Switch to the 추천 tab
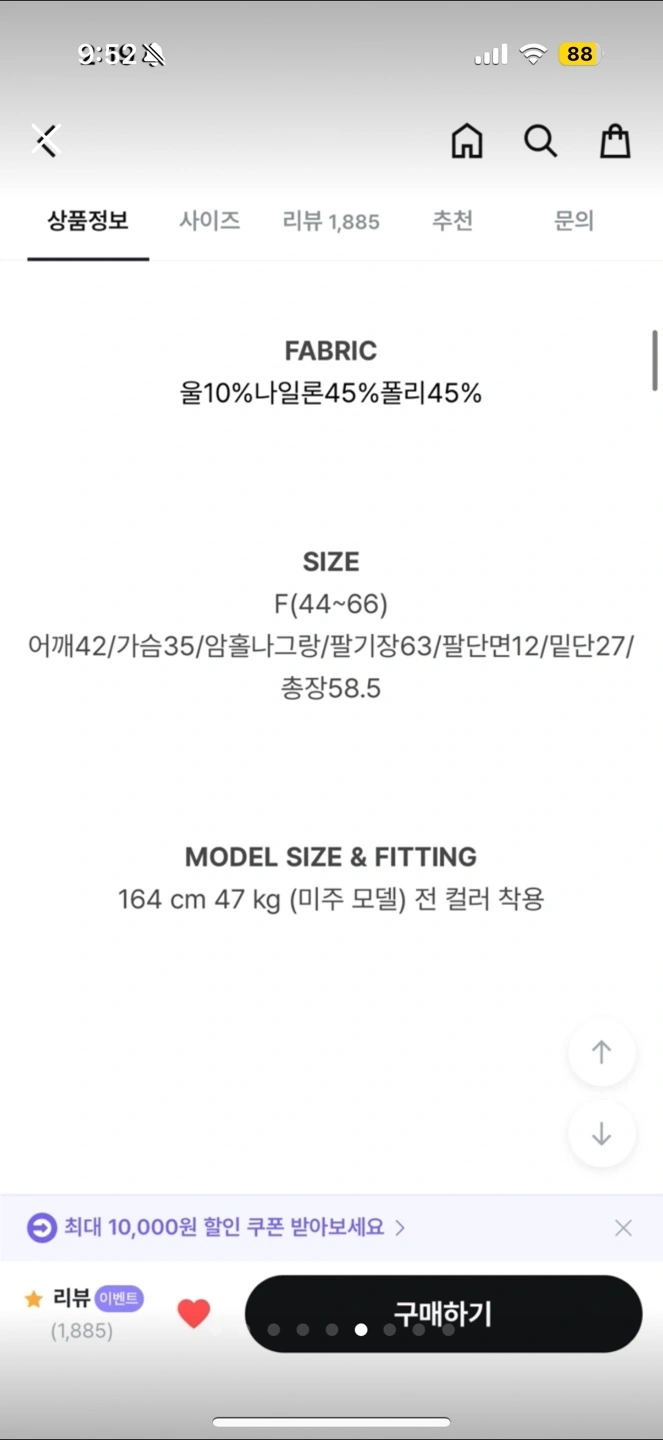 click(x=452, y=221)
